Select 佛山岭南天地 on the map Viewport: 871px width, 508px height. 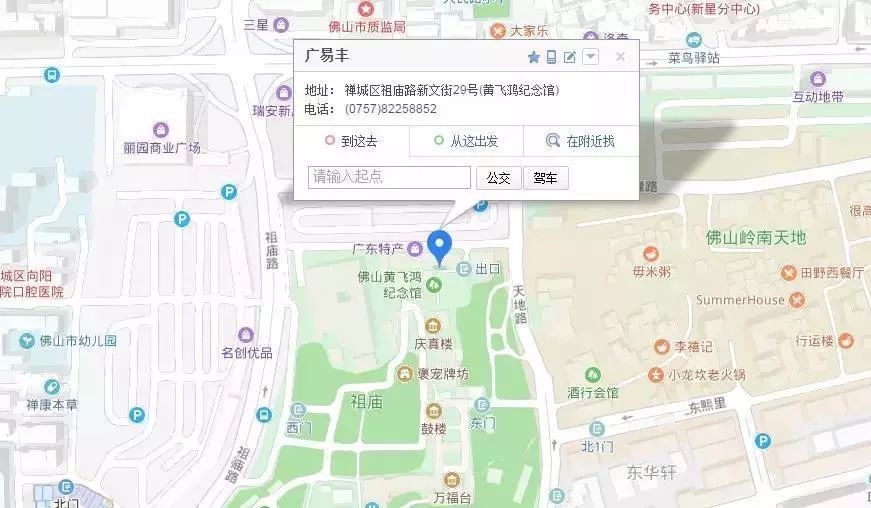[755, 238]
